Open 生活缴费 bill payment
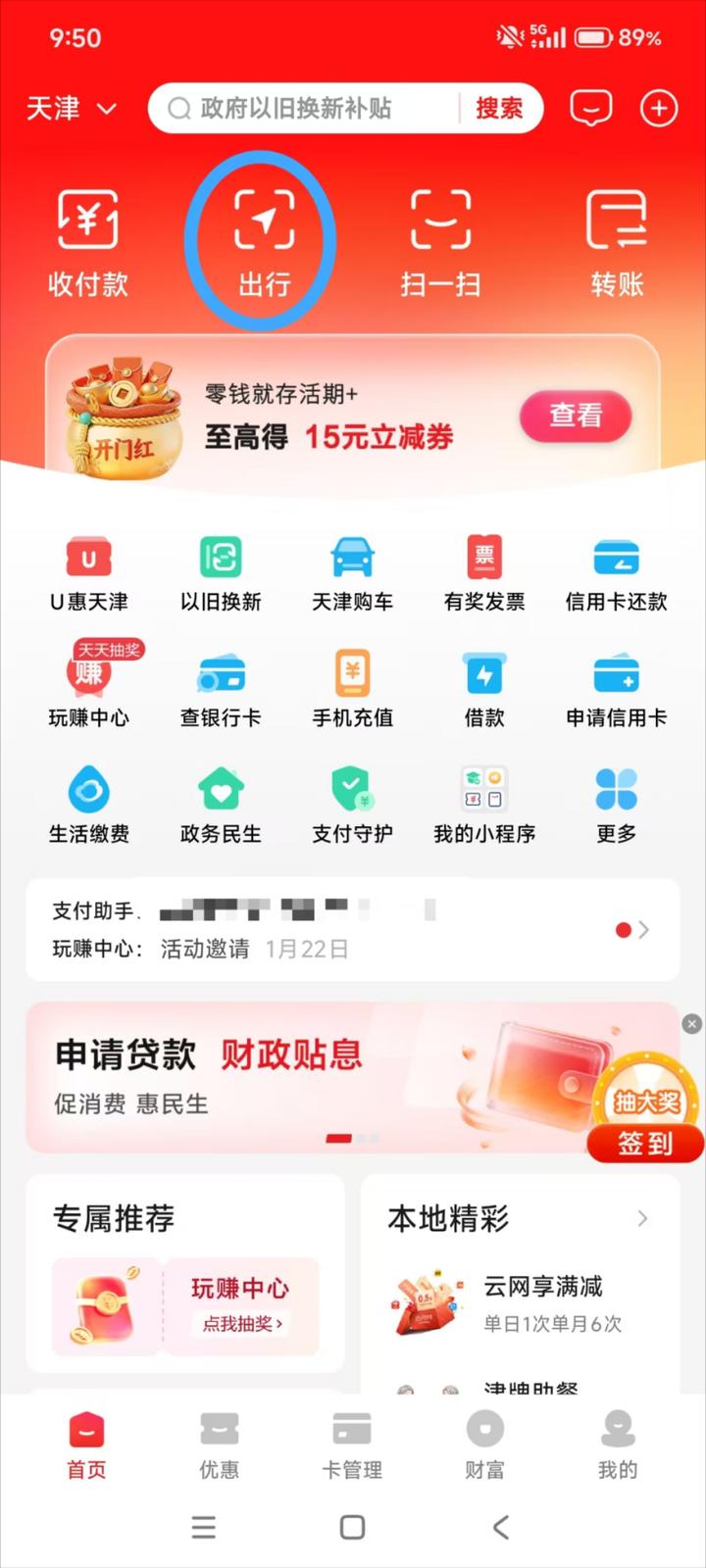This screenshot has height=1568, width=706. point(89,807)
